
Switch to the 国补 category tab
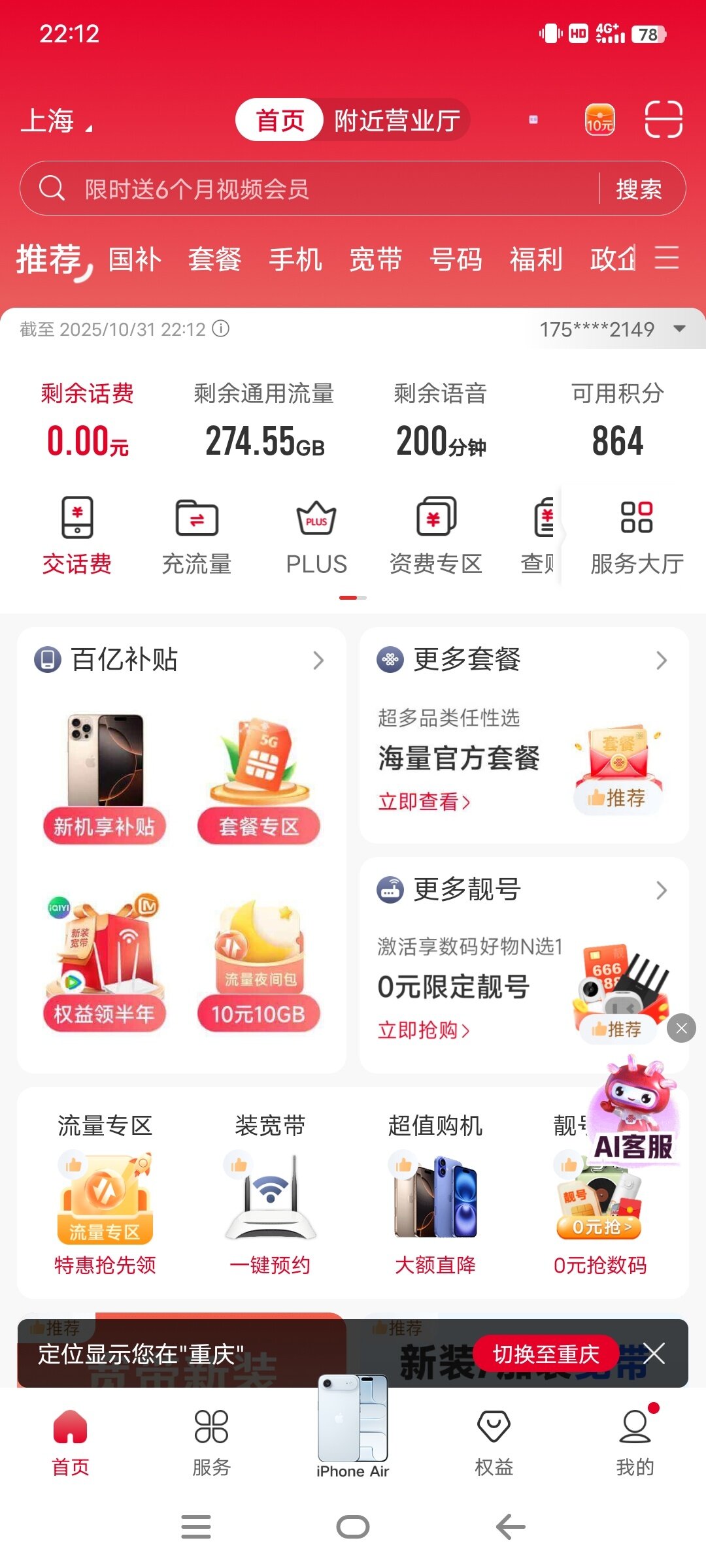[x=135, y=259]
